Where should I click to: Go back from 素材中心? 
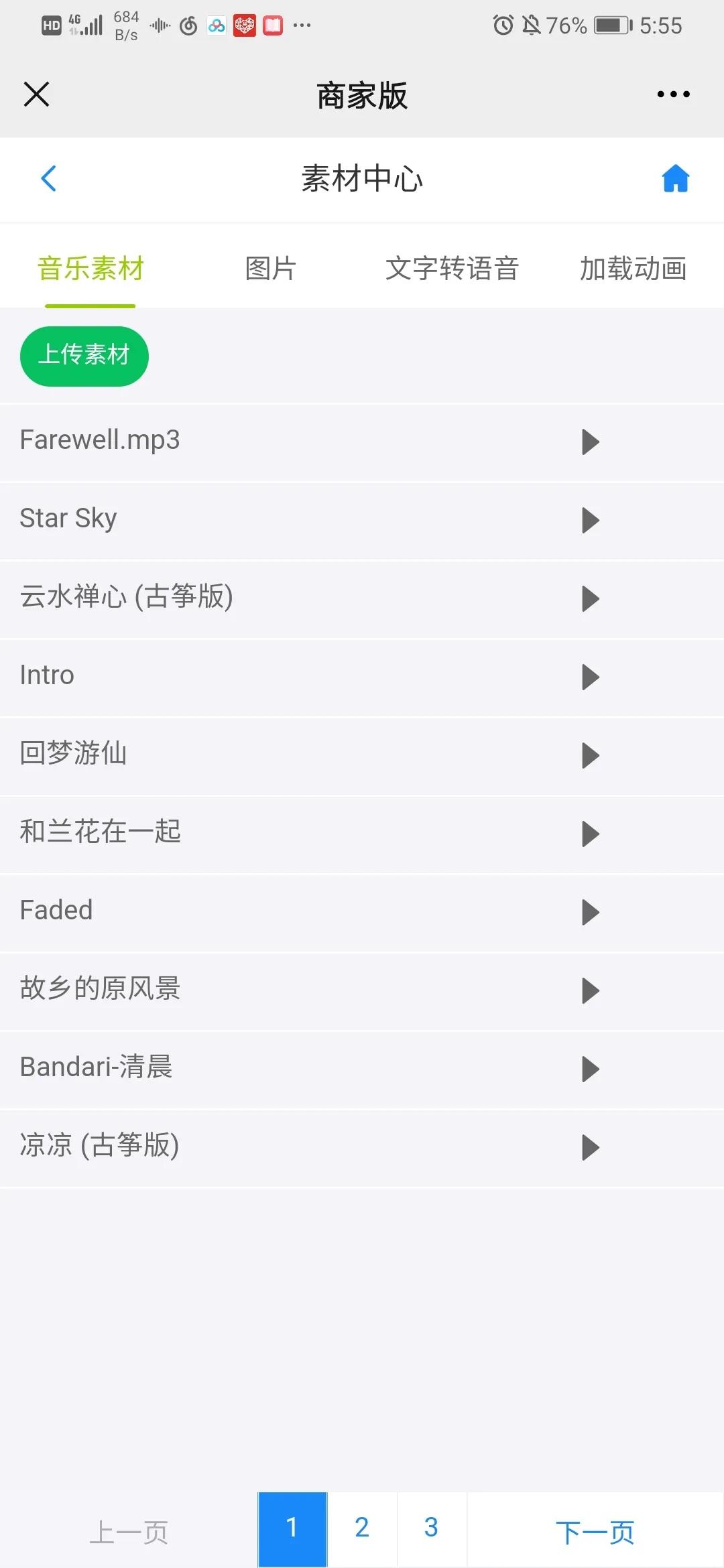(x=48, y=179)
